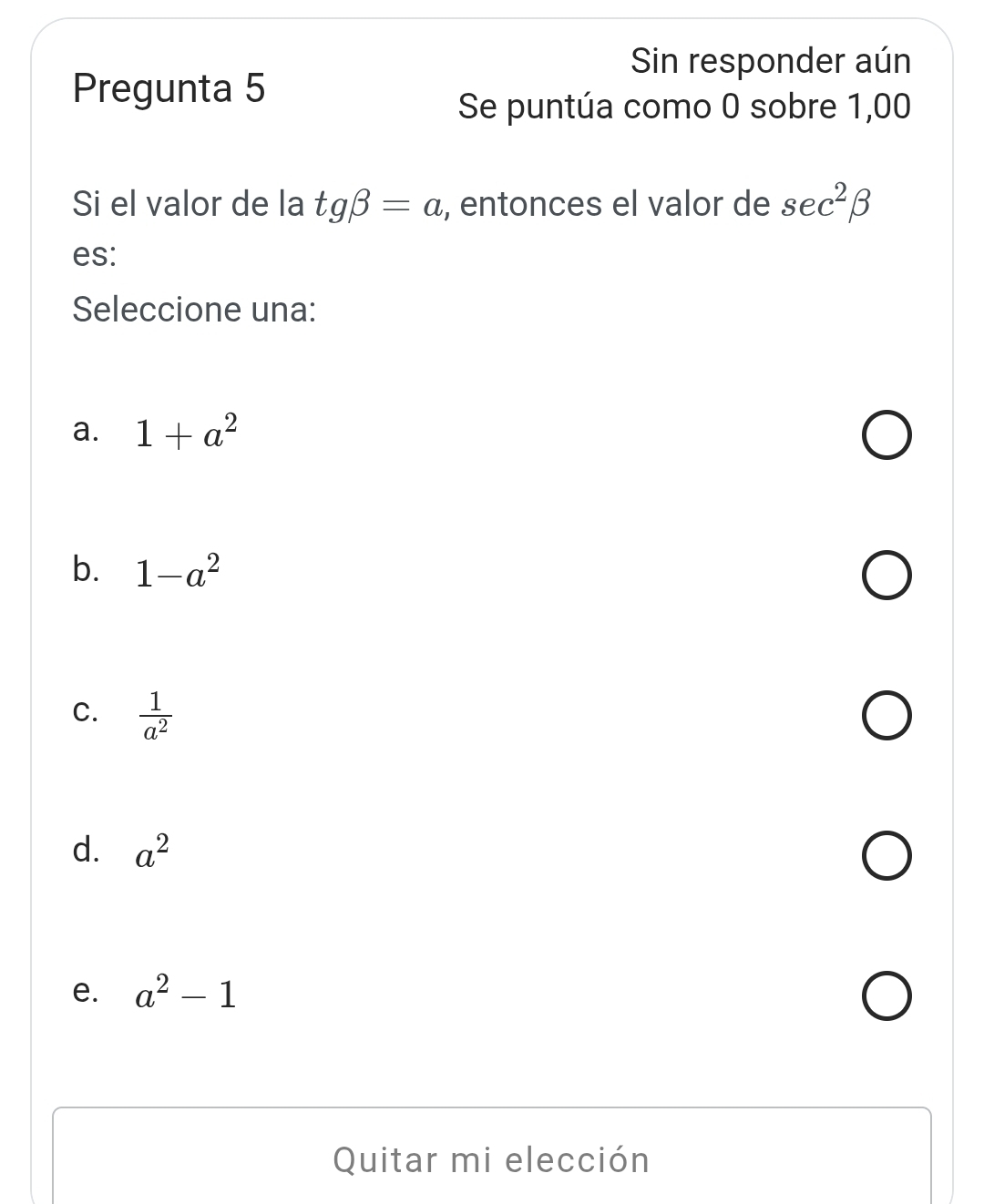Select the fraction answer 1/a²

[x=155, y=716]
